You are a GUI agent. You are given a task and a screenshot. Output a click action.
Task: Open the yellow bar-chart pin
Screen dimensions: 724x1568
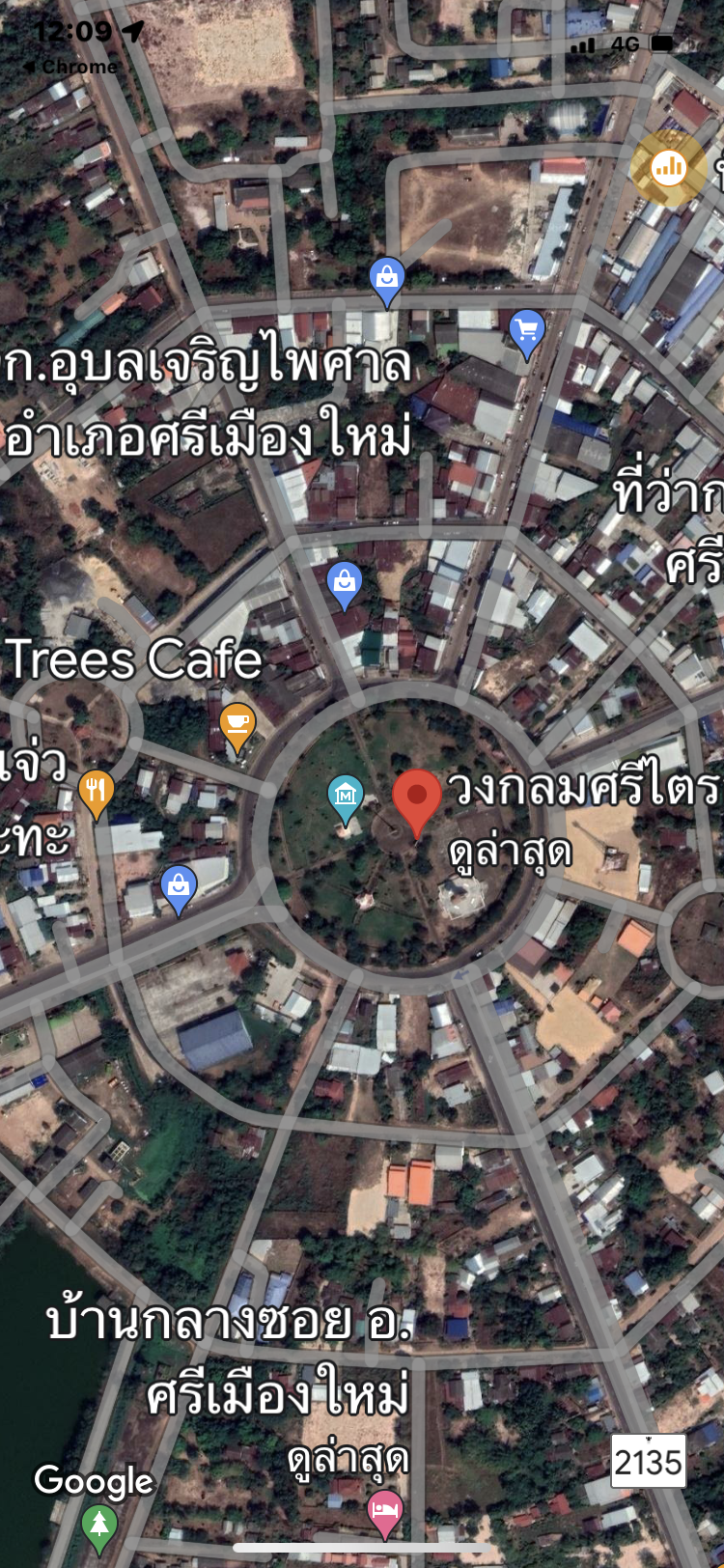(668, 168)
